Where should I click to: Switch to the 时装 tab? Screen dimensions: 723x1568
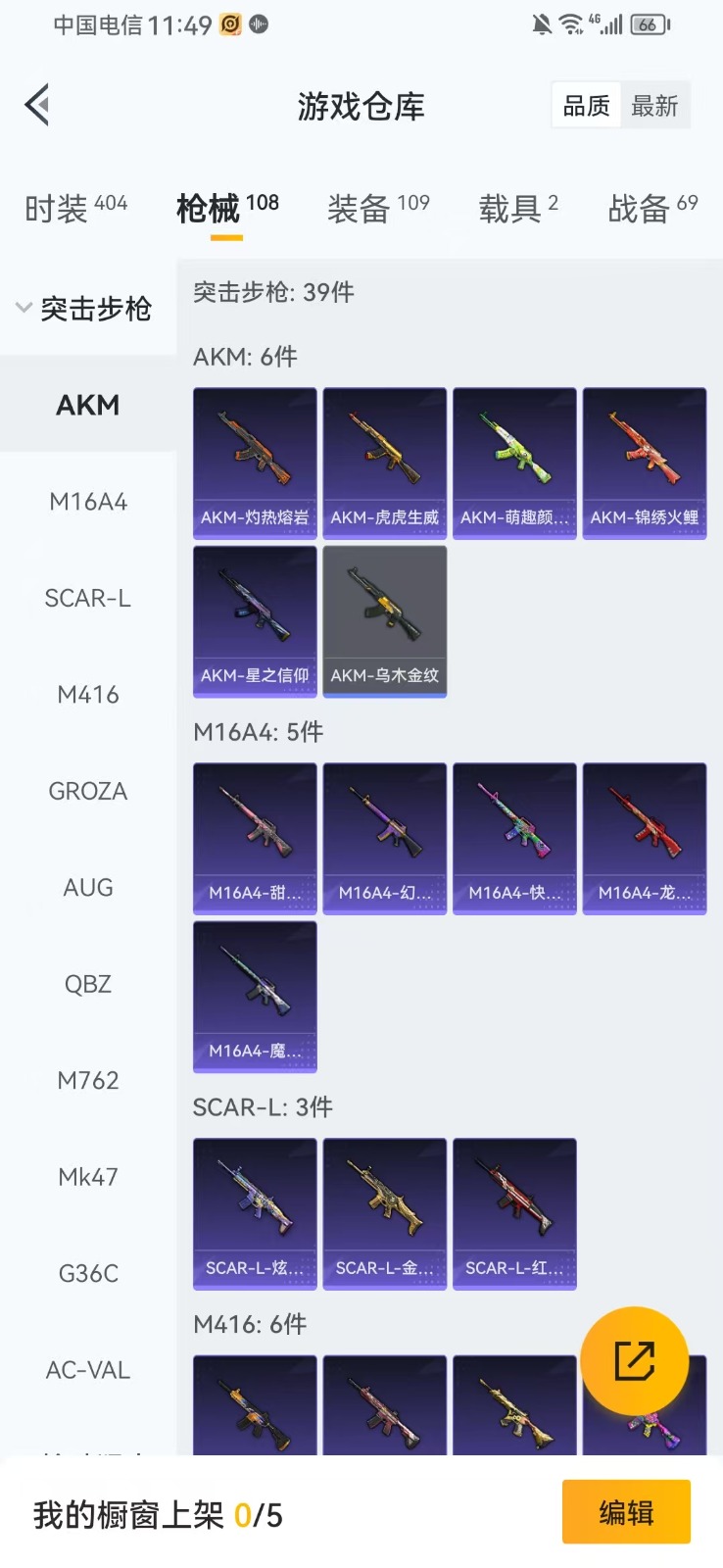click(75, 208)
